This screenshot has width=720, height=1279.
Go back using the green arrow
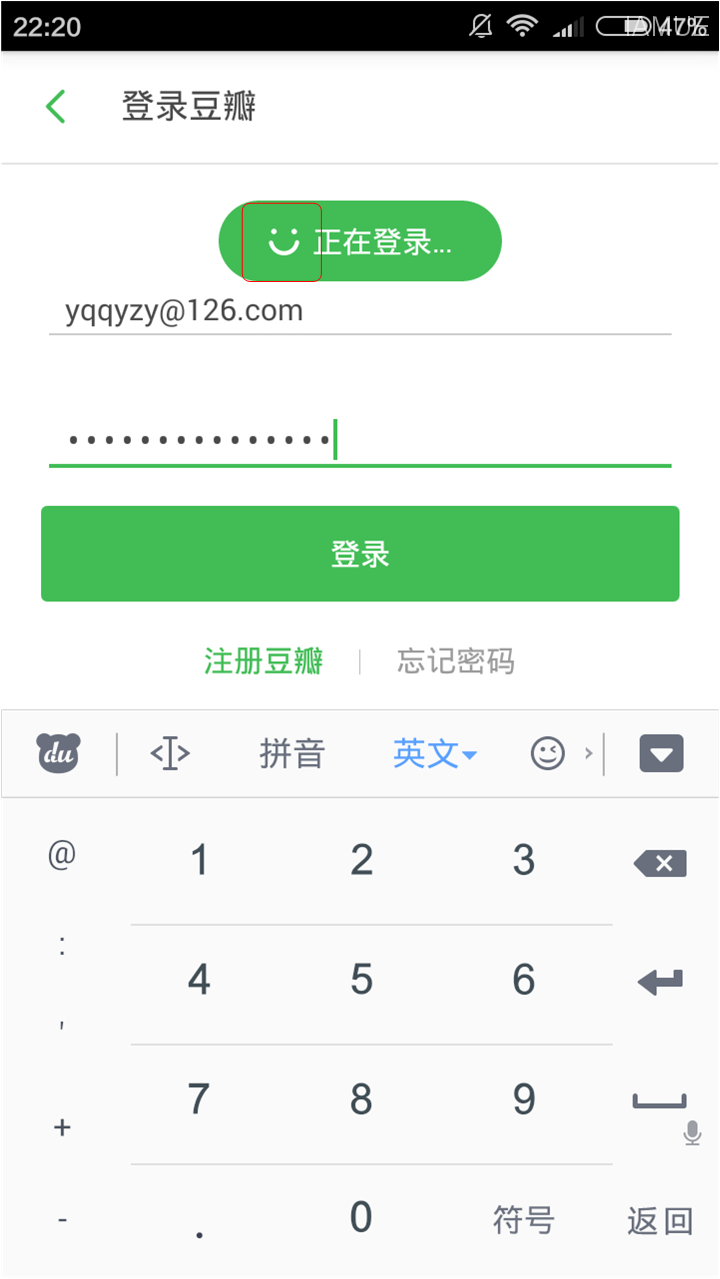(56, 106)
